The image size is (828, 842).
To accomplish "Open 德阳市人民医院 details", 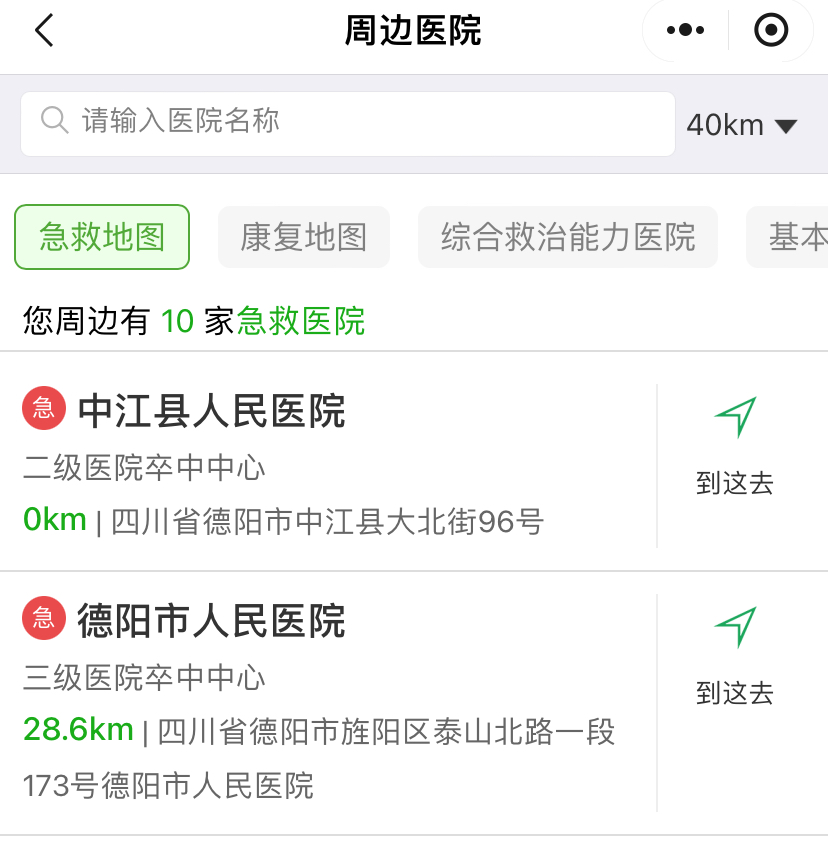I will tap(212, 621).
